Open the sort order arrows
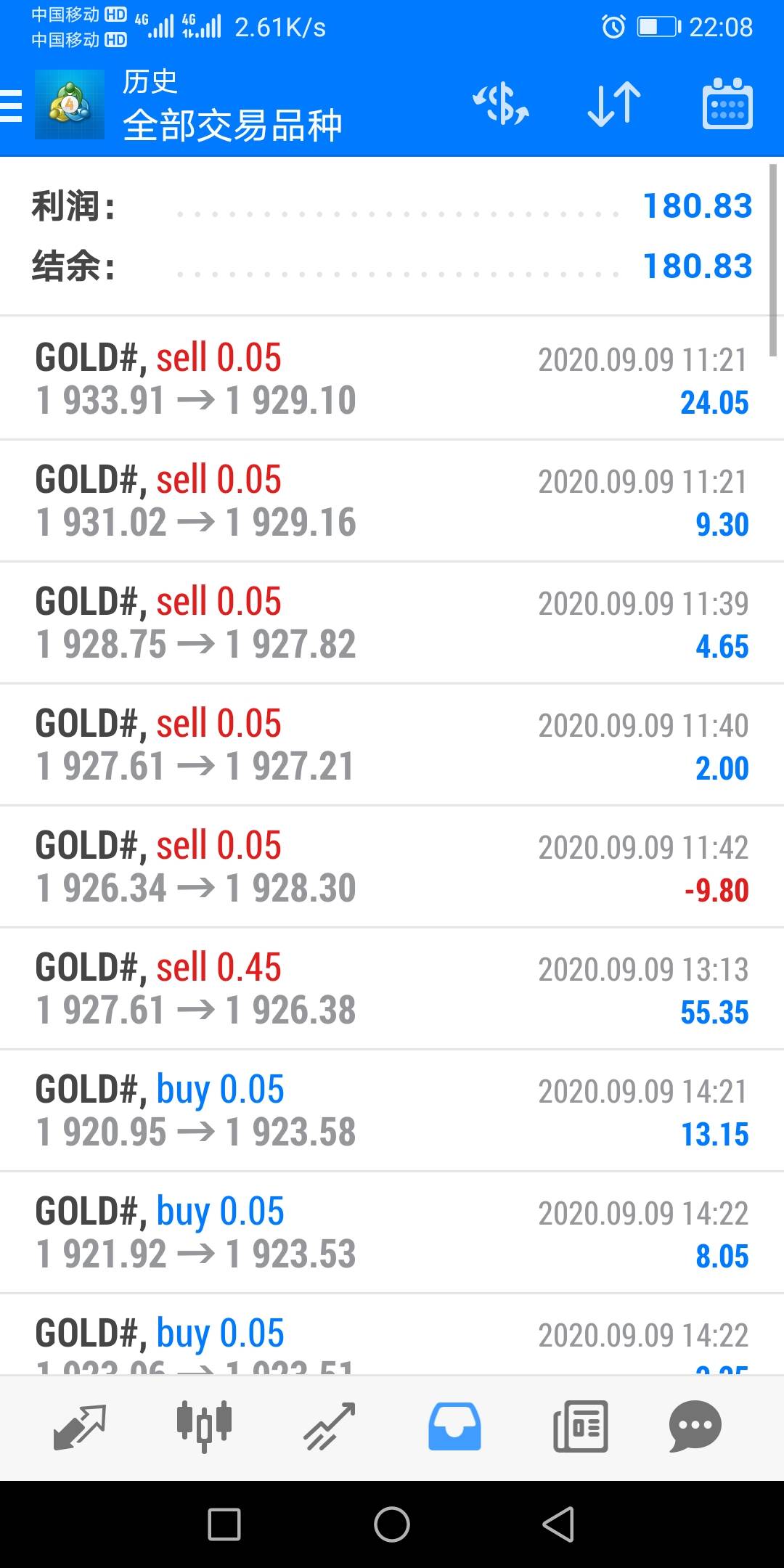Image resolution: width=784 pixels, height=1568 pixels. (x=614, y=105)
